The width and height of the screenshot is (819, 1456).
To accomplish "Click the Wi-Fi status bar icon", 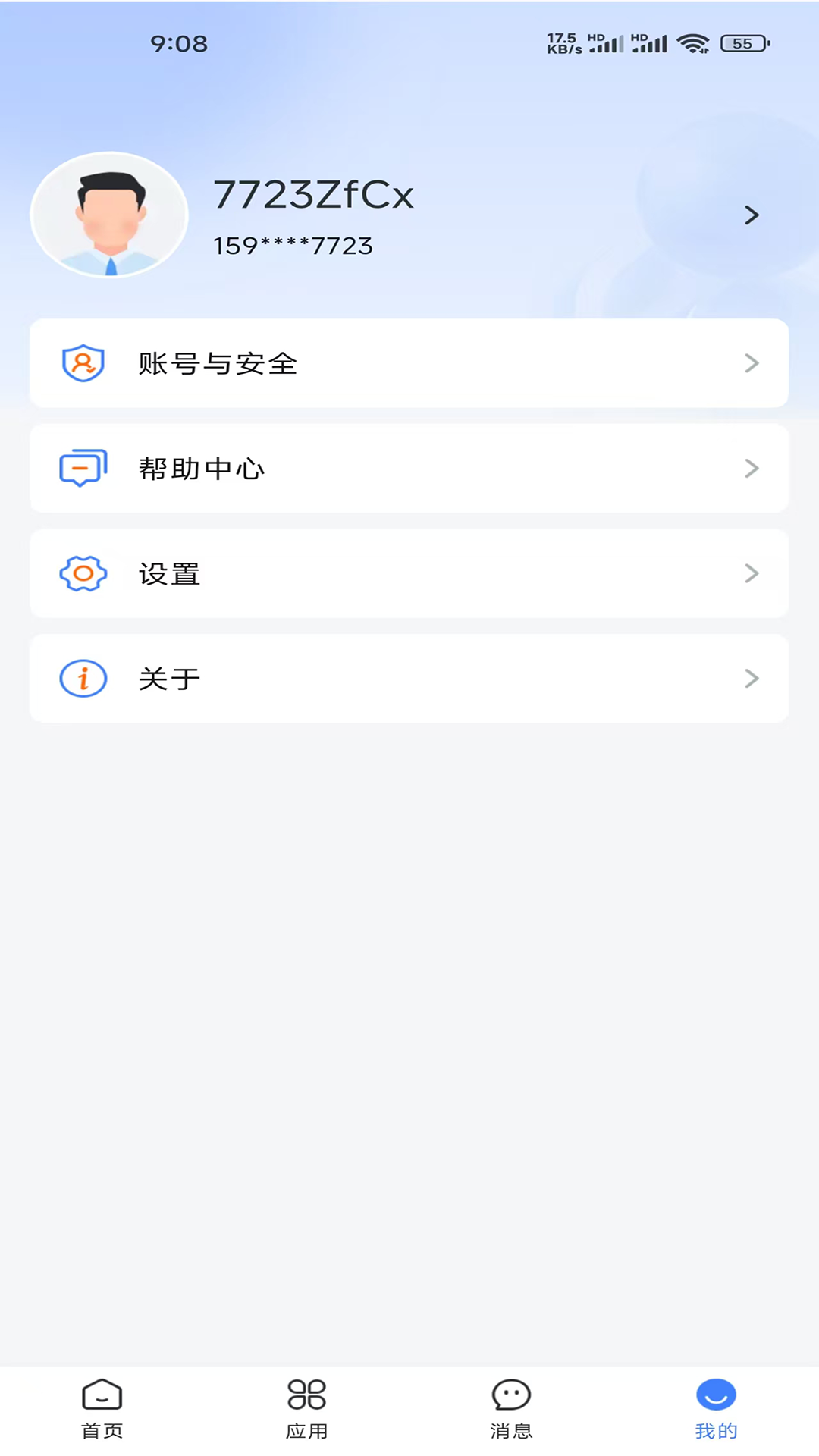I will click(x=696, y=45).
